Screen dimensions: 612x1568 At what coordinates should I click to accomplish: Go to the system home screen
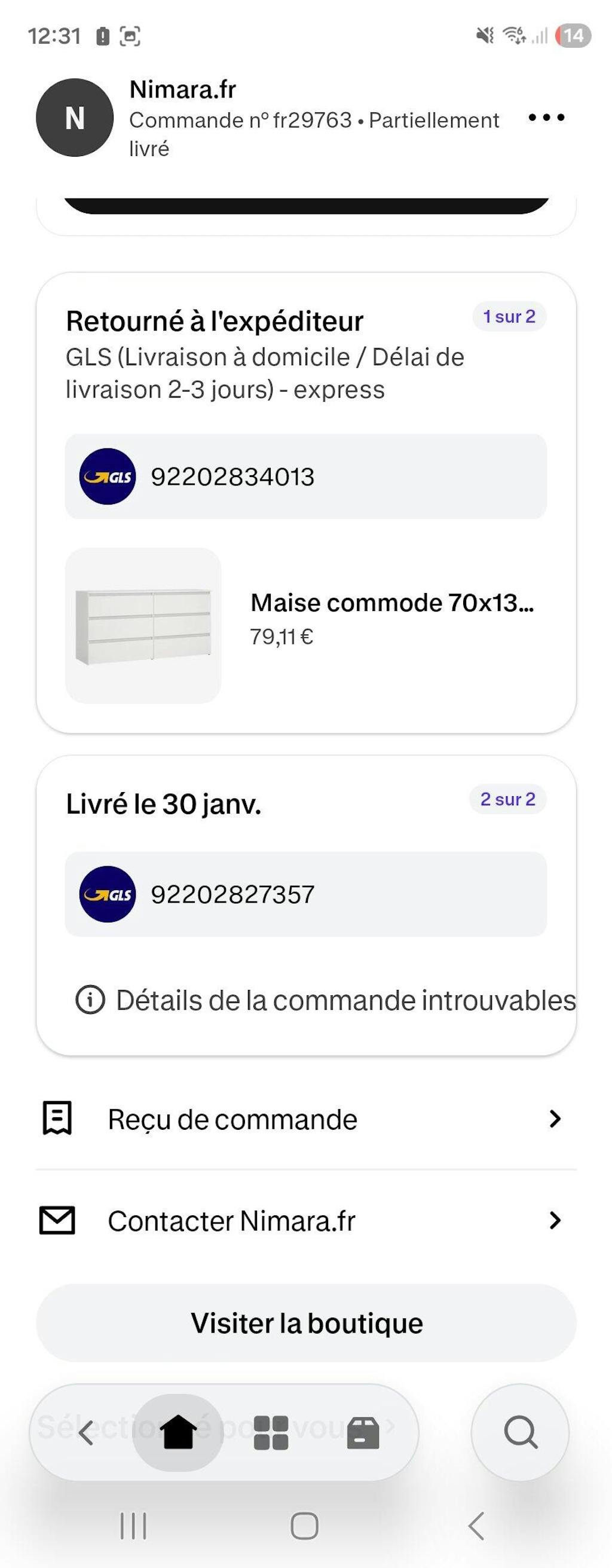pyautogui.click(x=305, y=1526)
